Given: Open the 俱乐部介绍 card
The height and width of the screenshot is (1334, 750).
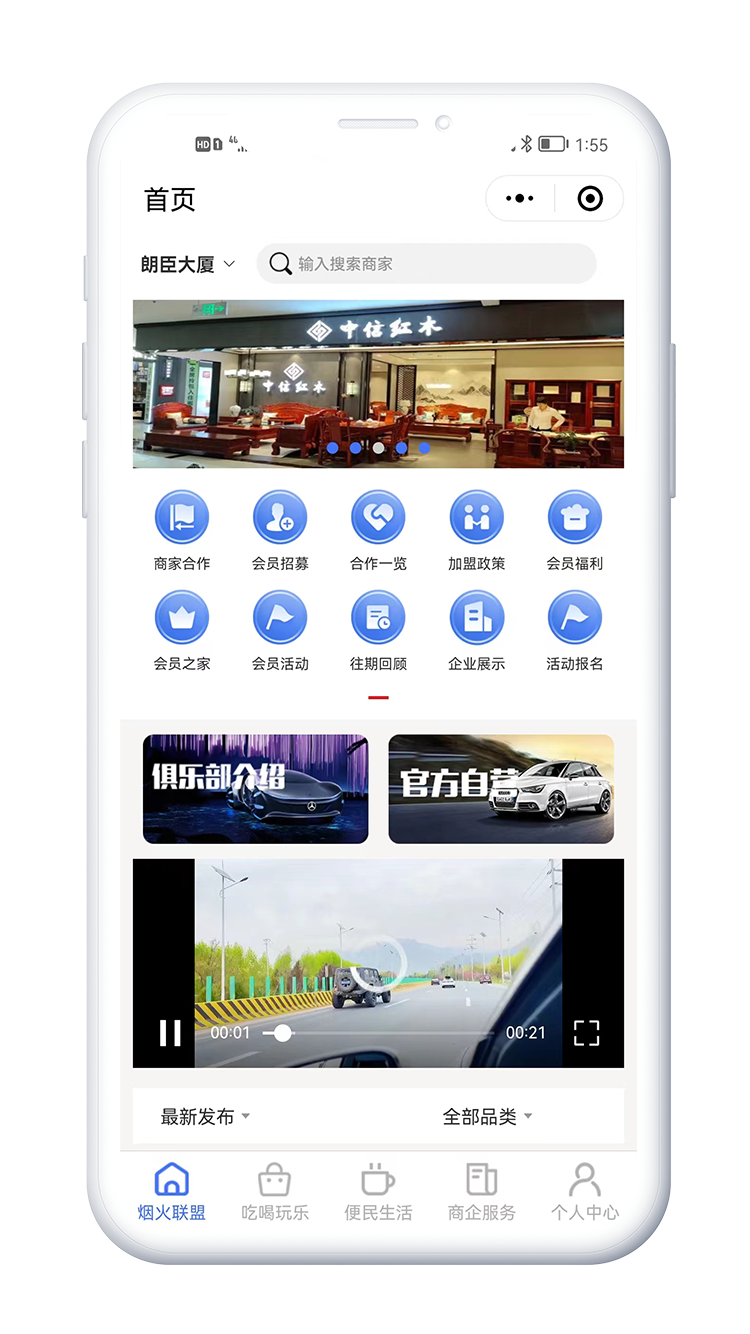Looking at the screenshot, I should (255, 789).
